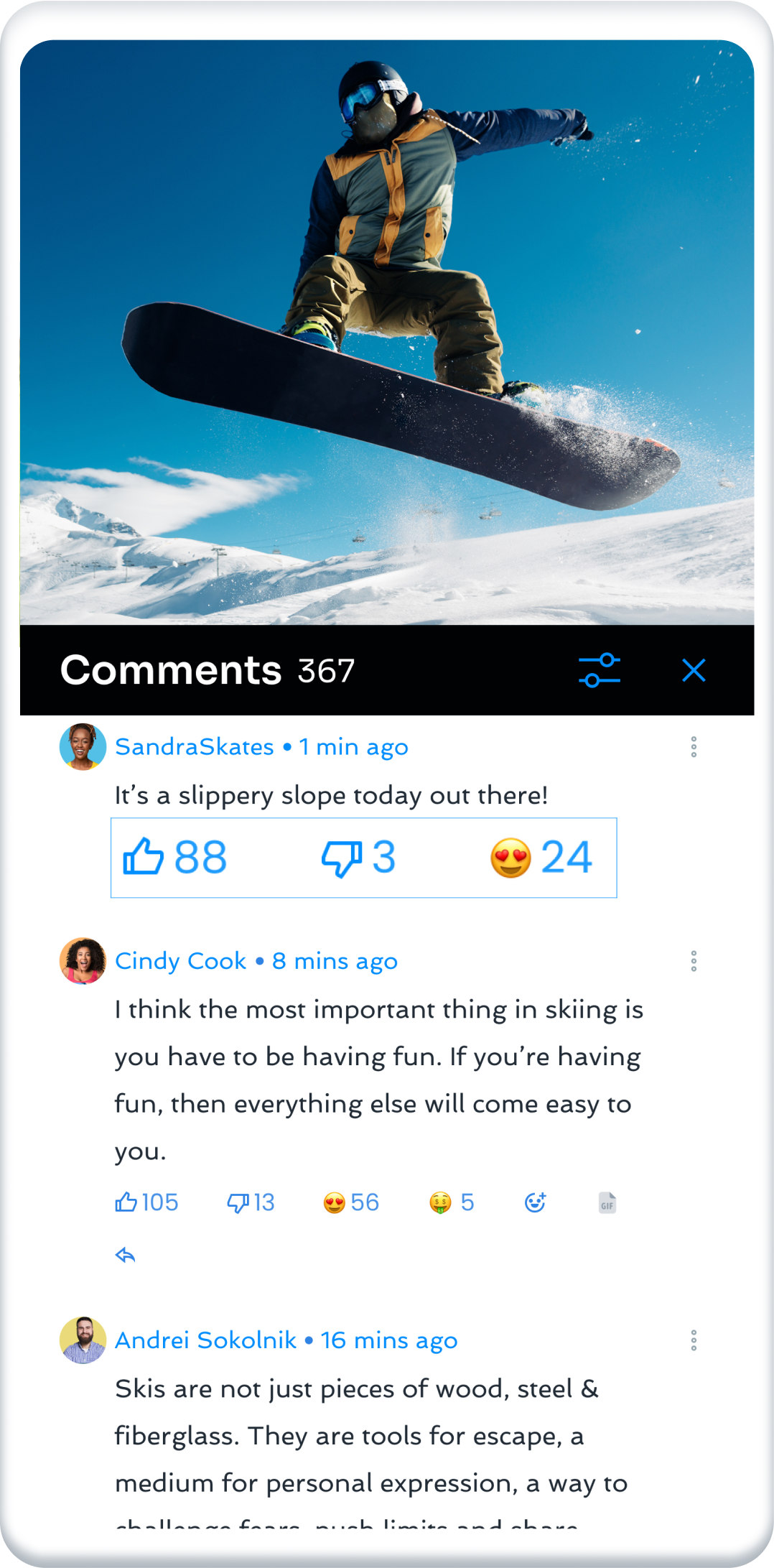Viewport: 774px width, 1568px height.
Task: Tap money-face reaction on Cindy Cook's comment
Action: pos(440,1202)
